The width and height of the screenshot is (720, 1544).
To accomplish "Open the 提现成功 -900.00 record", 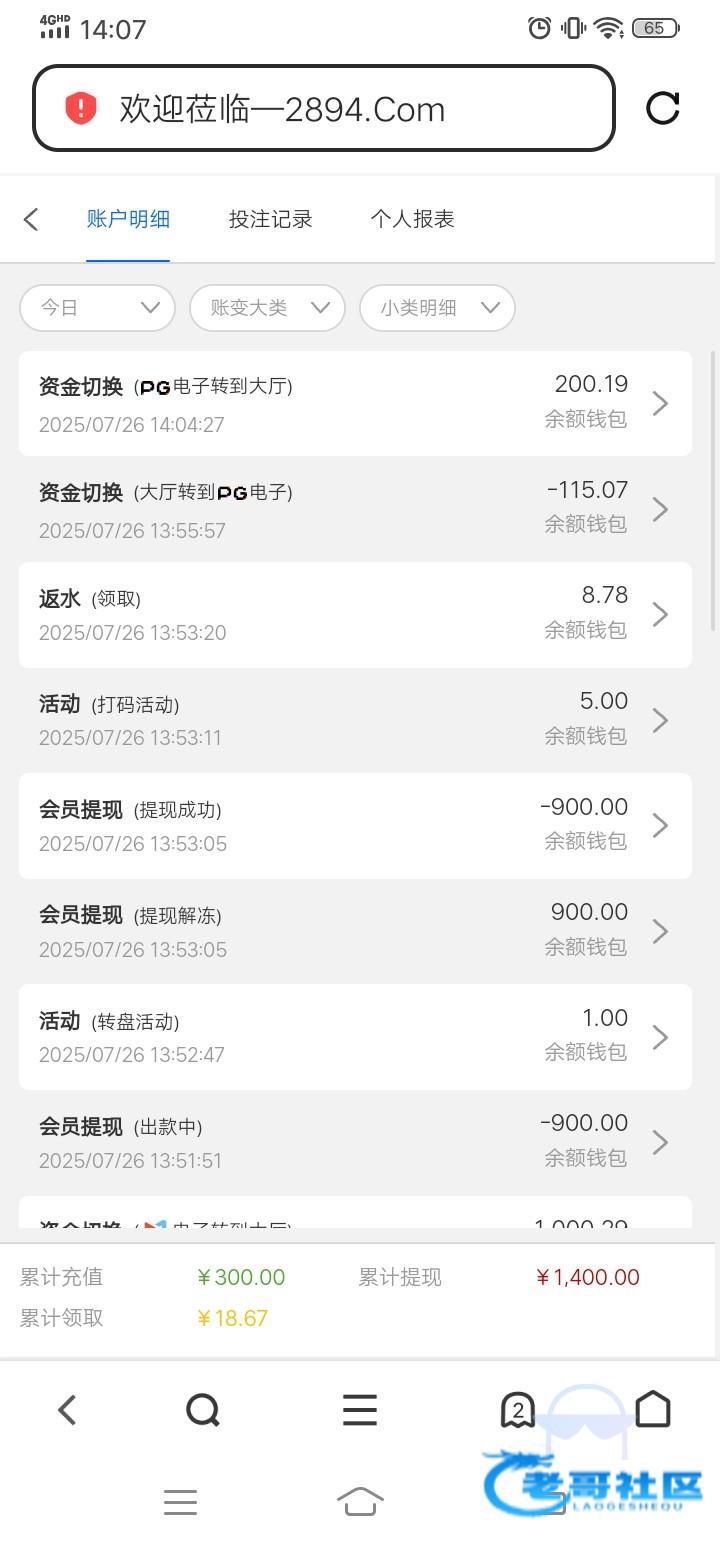I will 355,825.
